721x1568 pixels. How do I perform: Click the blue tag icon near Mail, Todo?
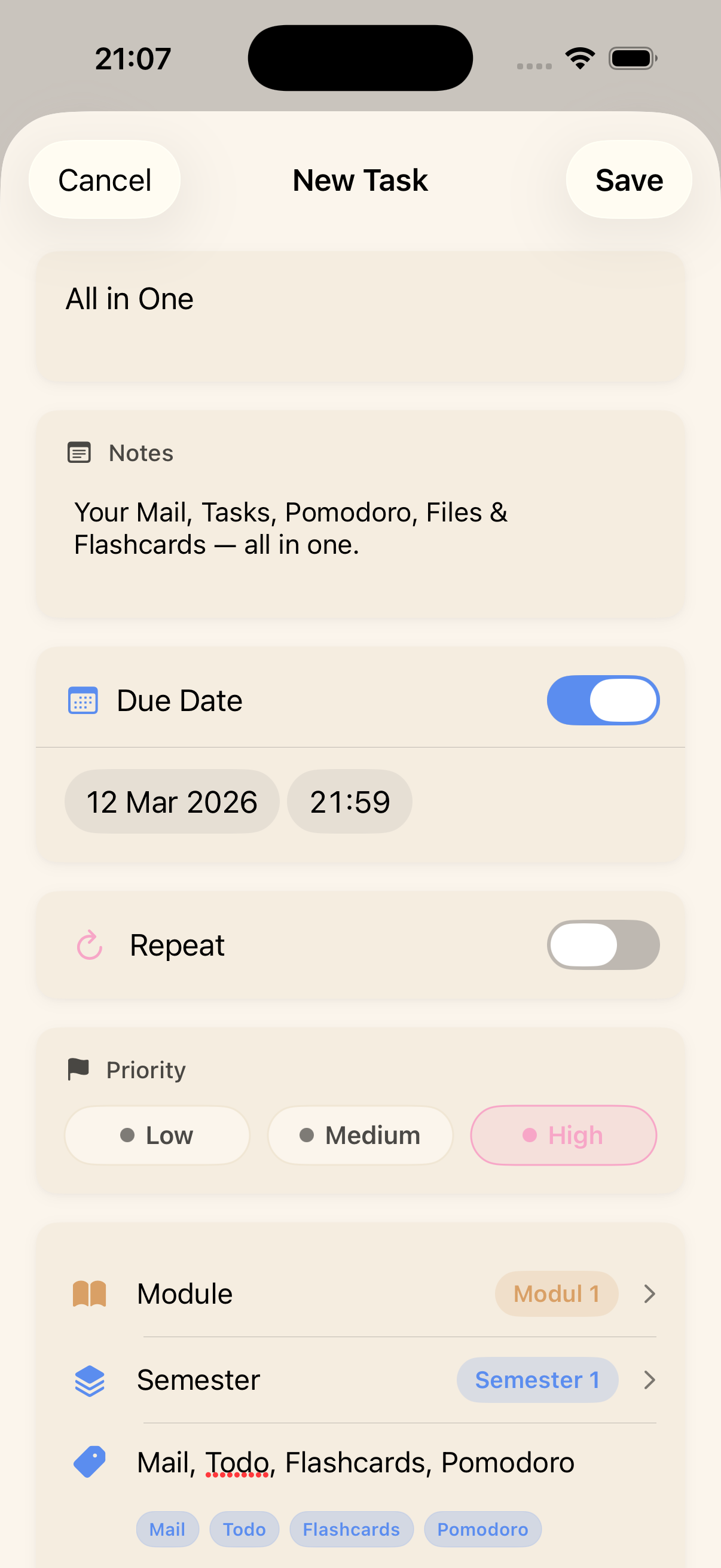click(x=89, y=1462)
